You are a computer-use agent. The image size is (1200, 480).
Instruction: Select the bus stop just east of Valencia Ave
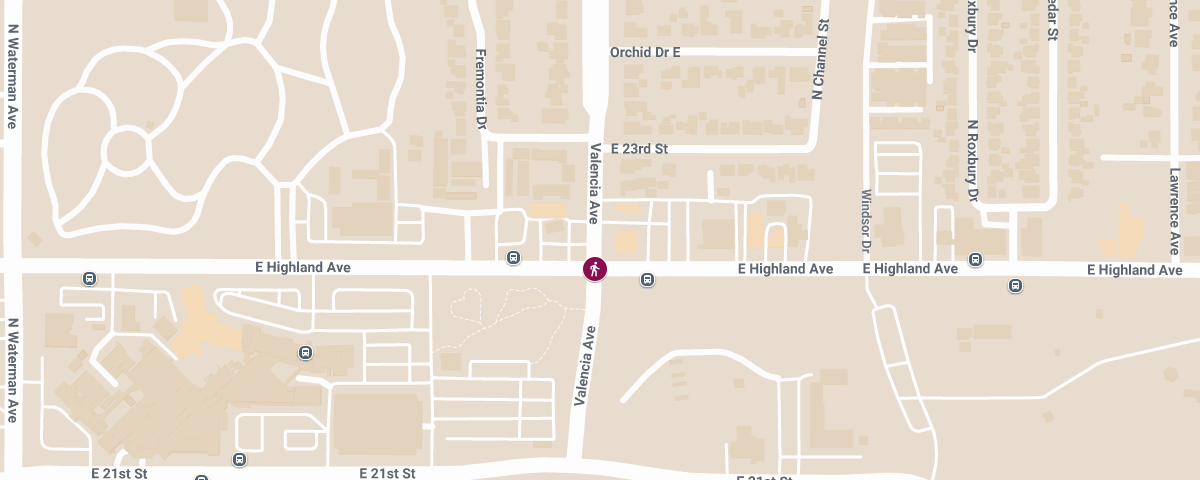(x=648, y=280)
